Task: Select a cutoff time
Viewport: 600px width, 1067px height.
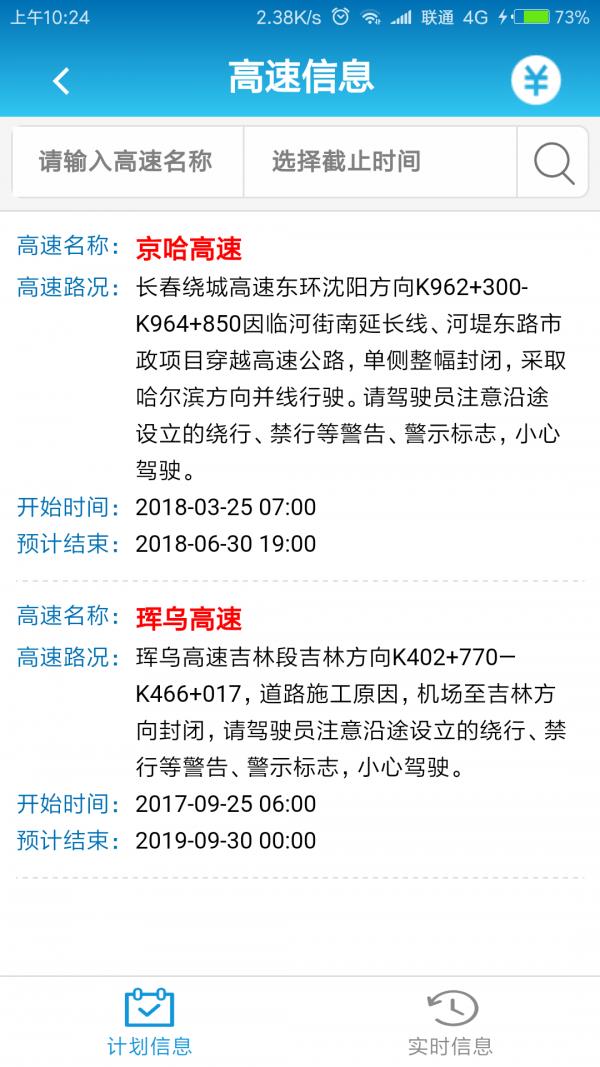Action: coord(380,162)
